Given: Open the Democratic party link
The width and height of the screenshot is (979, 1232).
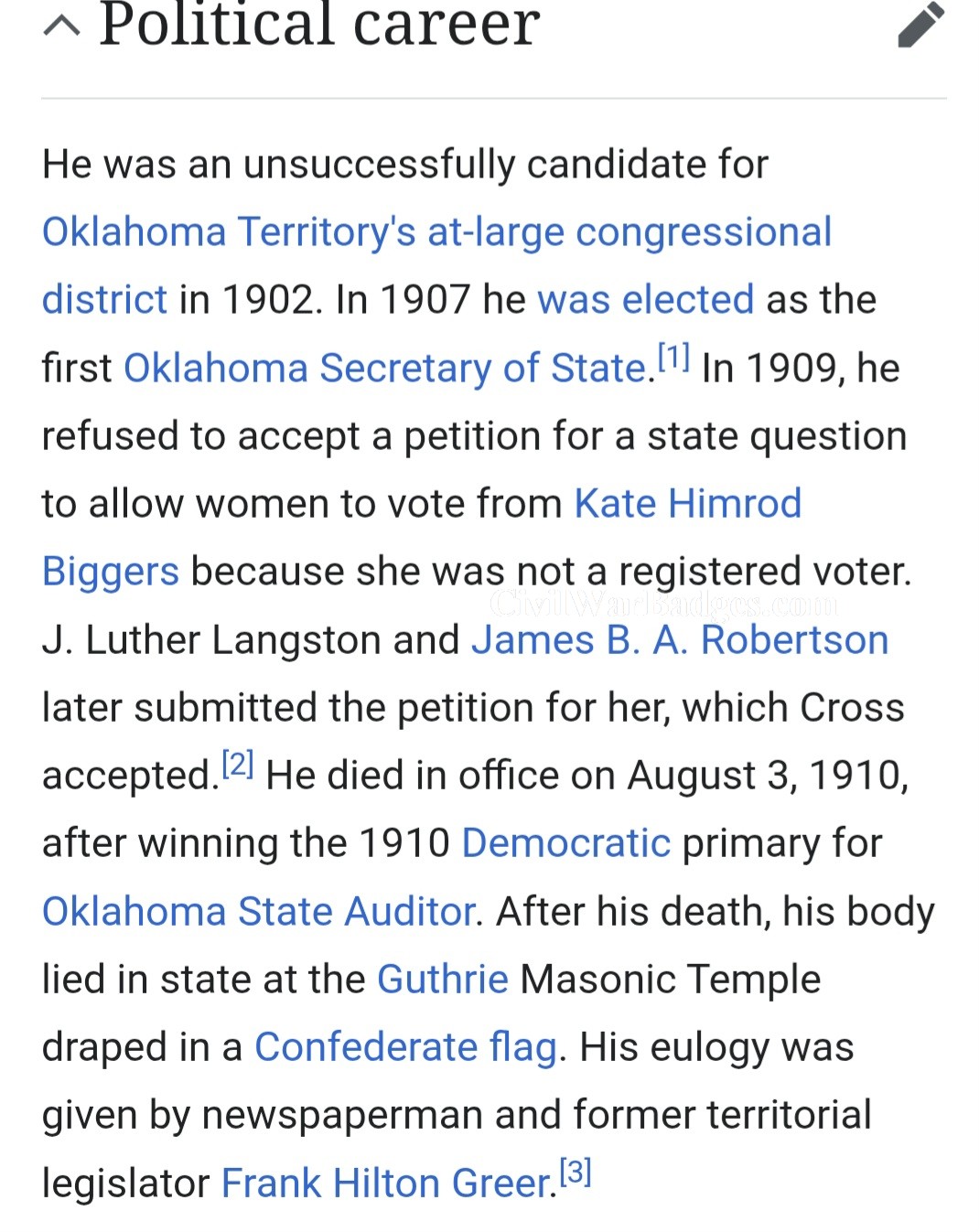Looking at the screenshot, I should pyautogui.click(x=565, y=843).
